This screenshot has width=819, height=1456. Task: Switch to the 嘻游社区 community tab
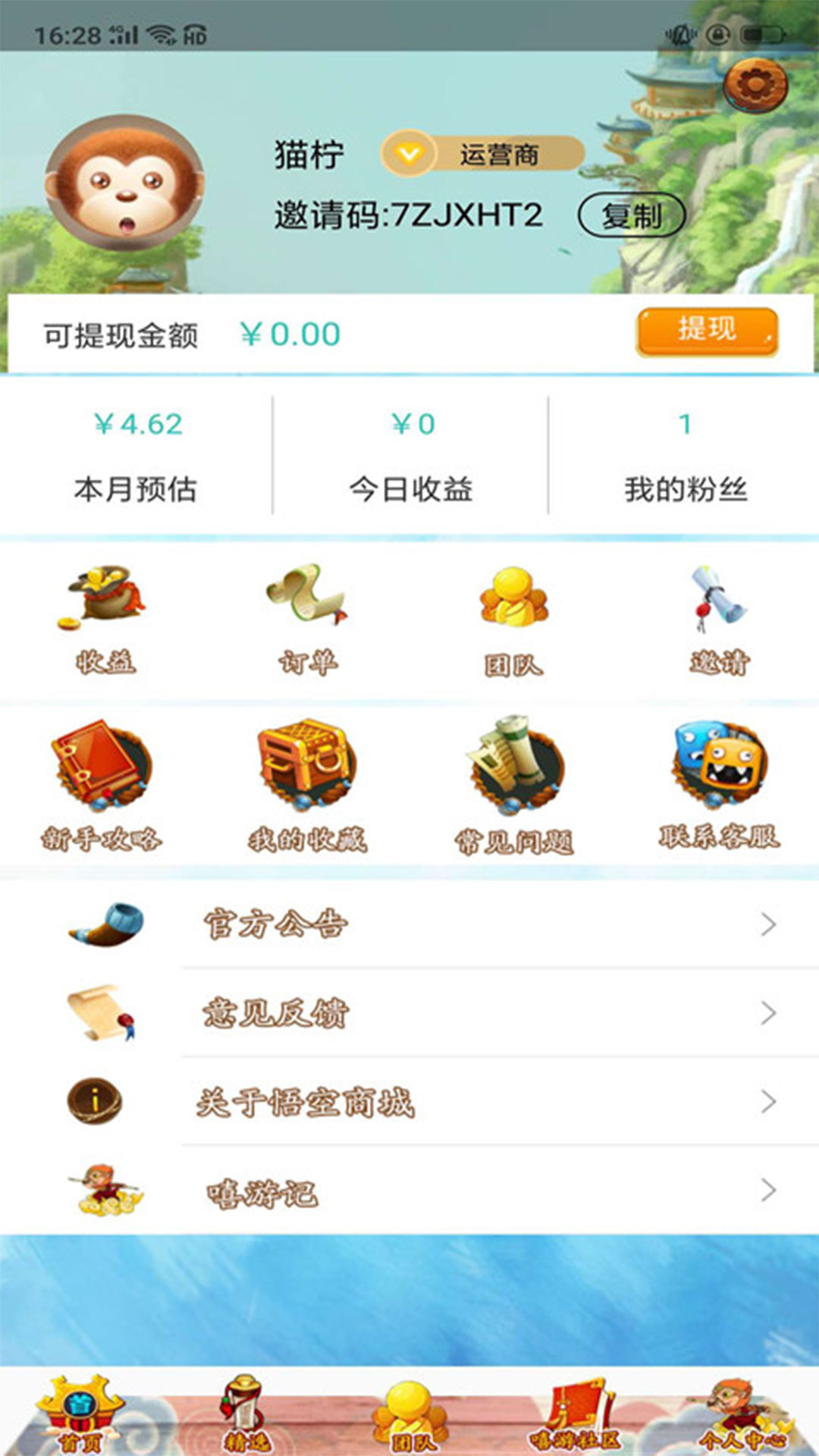click(x=575, y=1414)
